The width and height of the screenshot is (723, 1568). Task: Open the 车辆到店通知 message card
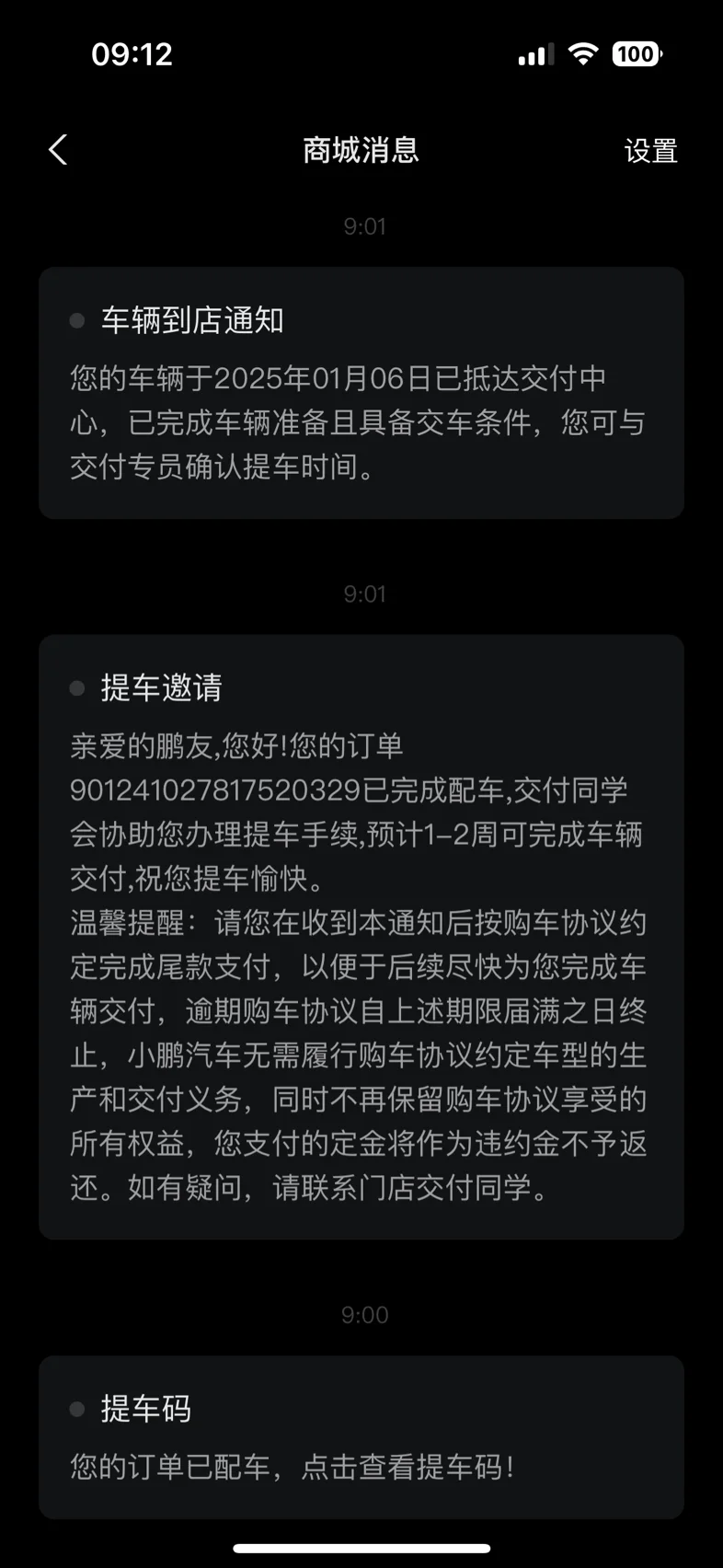[361, 393]
